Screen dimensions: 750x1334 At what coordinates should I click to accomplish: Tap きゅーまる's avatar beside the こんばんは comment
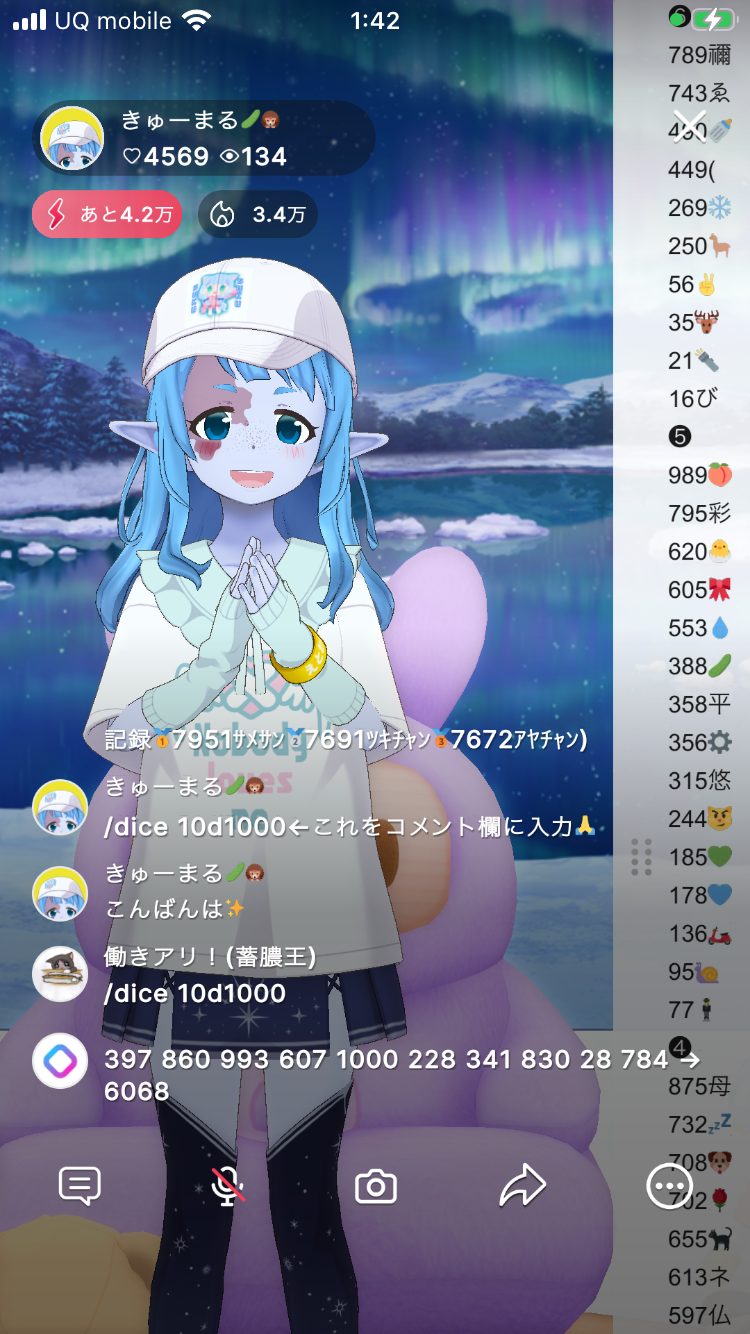click(x=60, y=893)
